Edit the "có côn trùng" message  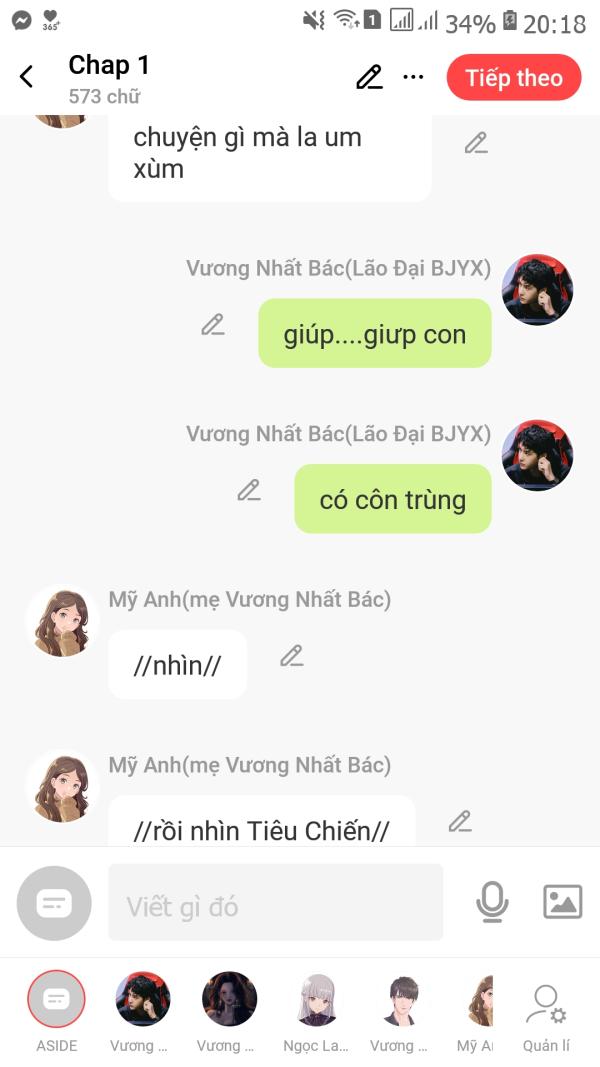tap(249, 490)
